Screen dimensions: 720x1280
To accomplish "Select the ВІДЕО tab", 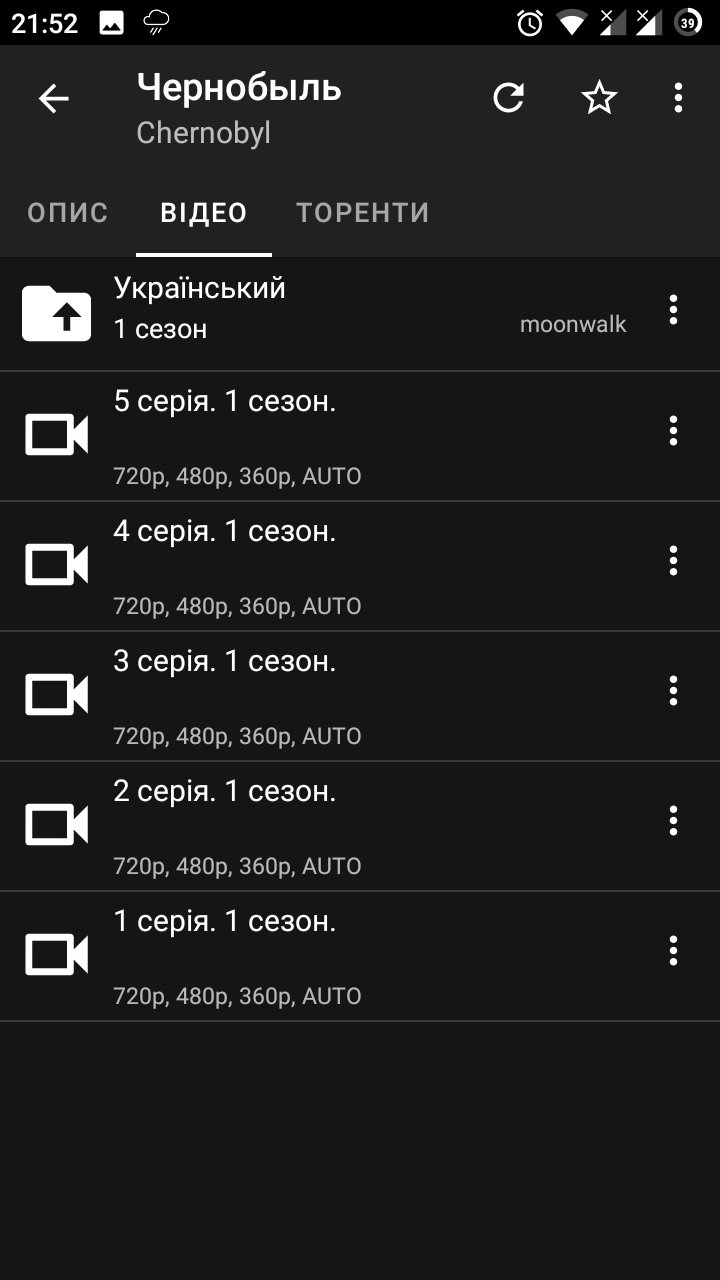I will click(204, 213).
